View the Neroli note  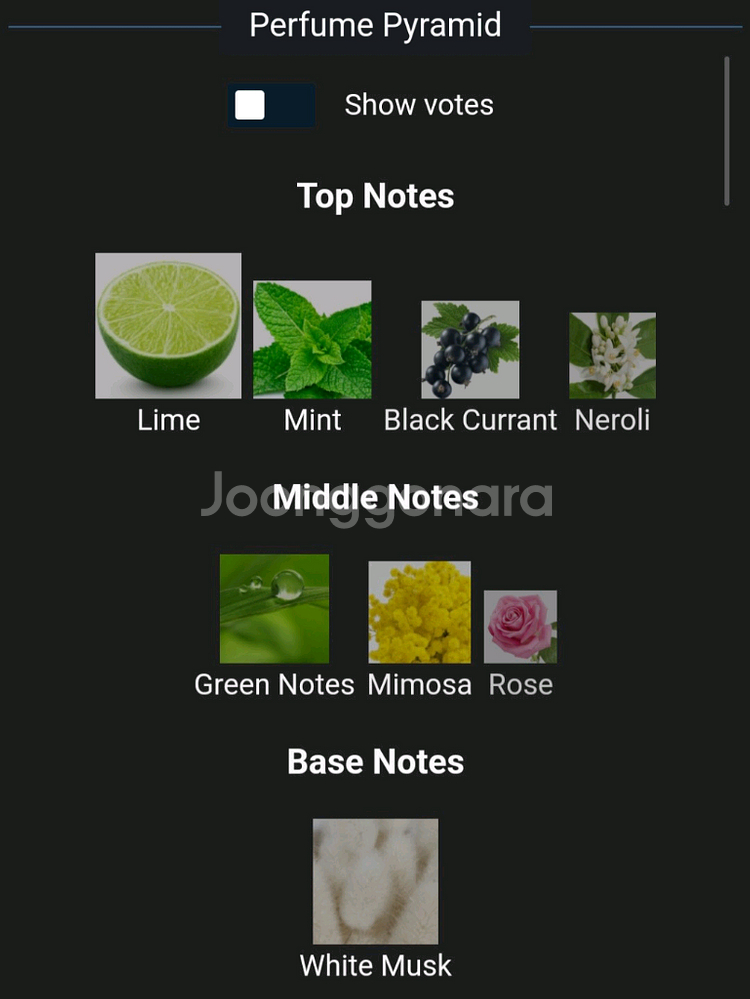(612, 356)
